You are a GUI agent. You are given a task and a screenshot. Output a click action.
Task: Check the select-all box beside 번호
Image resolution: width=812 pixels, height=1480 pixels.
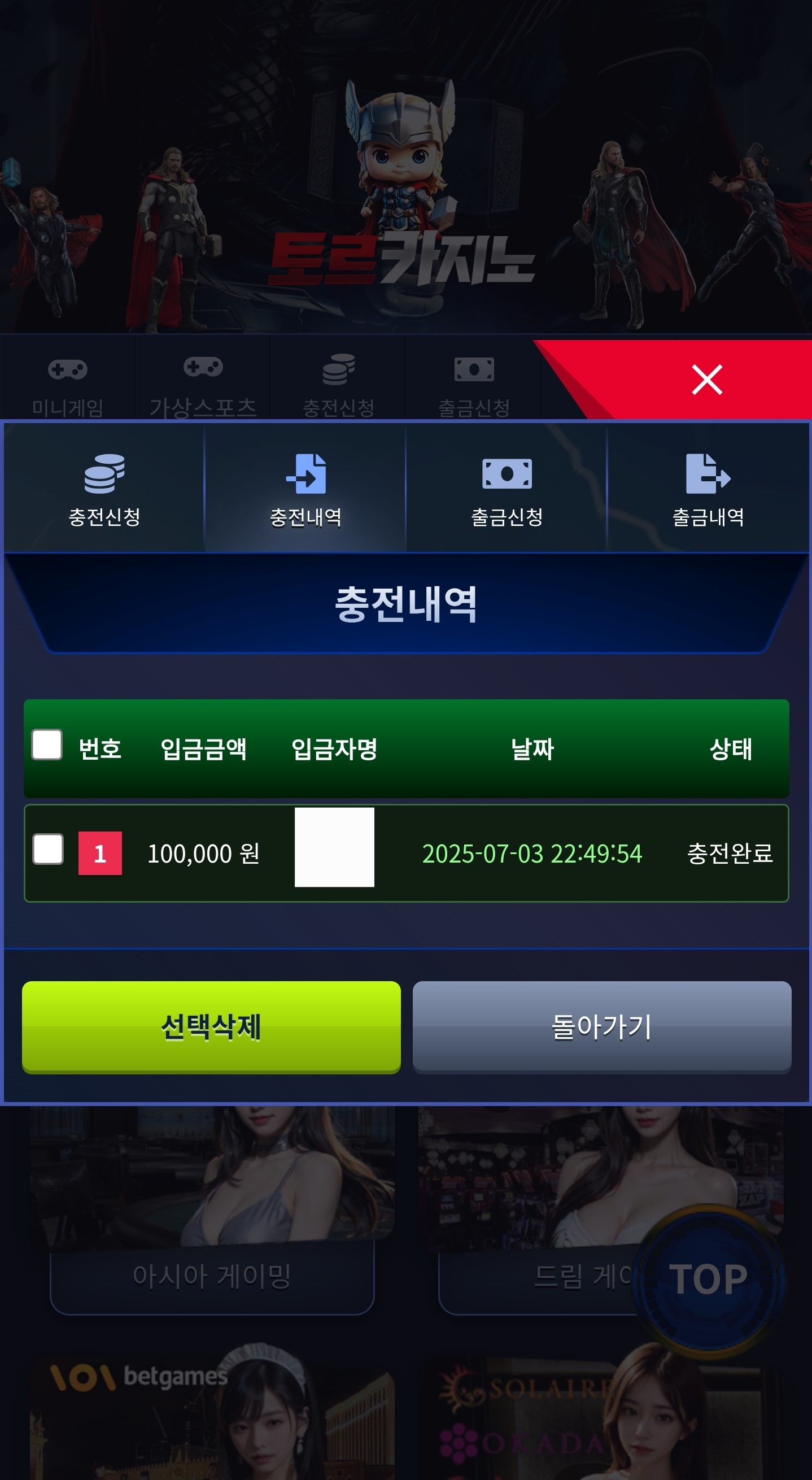47,745
